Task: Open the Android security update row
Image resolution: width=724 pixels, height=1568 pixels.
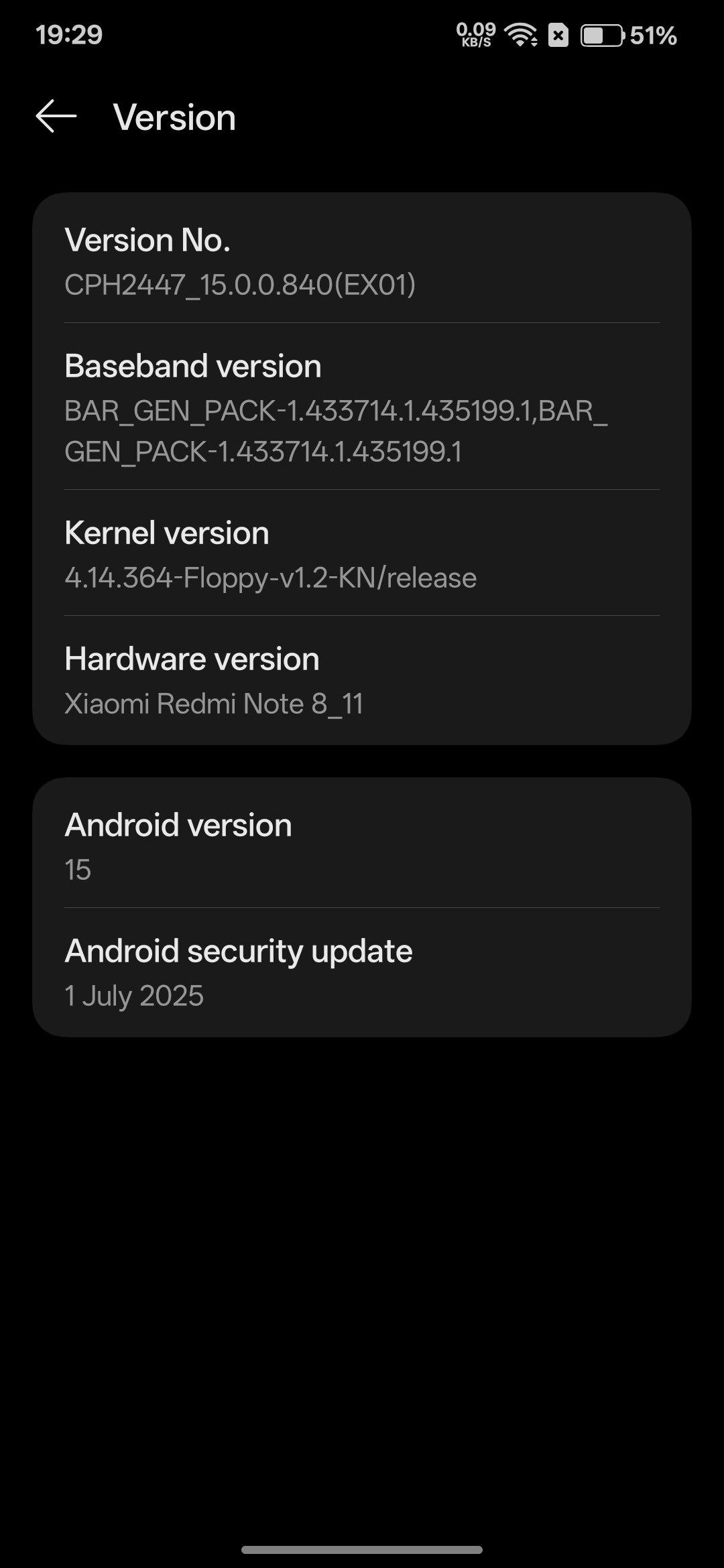Action: (362, 972)
